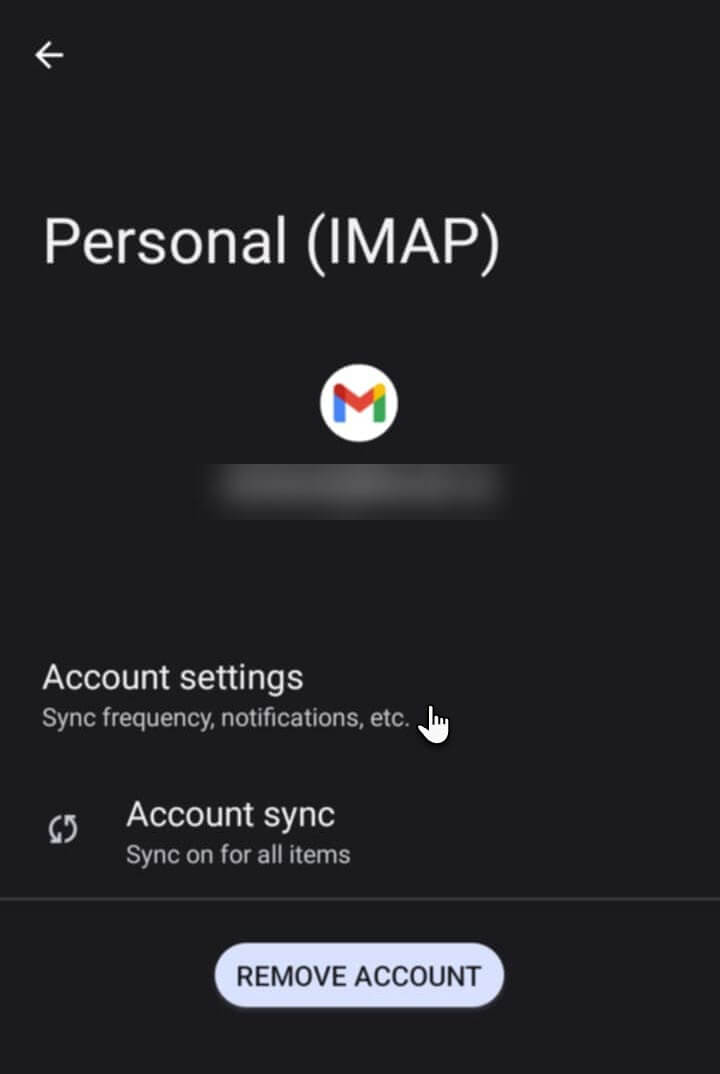Tap the Remove Account button
720x1074 pixels.
pyautogui.click(x=359, y=976)
